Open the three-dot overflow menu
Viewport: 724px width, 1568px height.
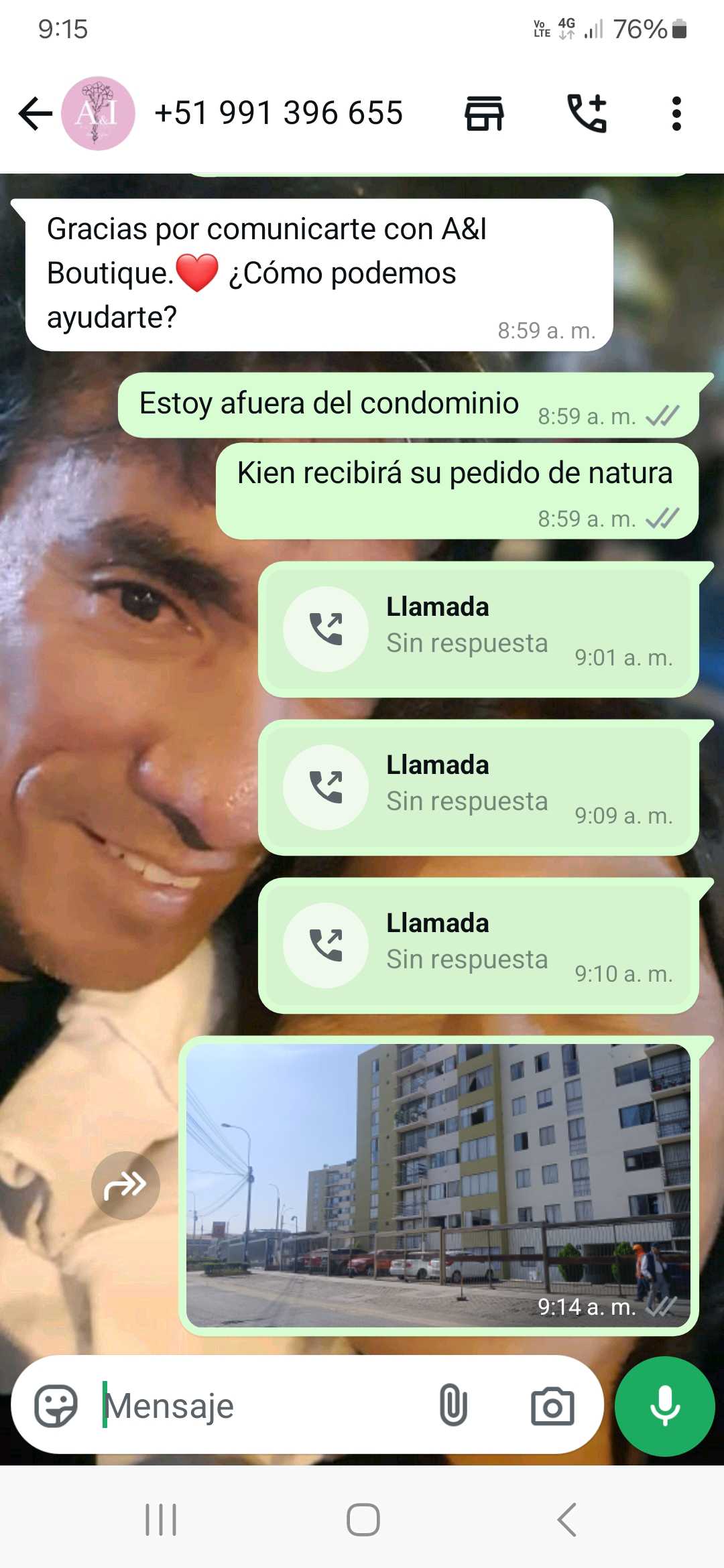click(676, 113)
